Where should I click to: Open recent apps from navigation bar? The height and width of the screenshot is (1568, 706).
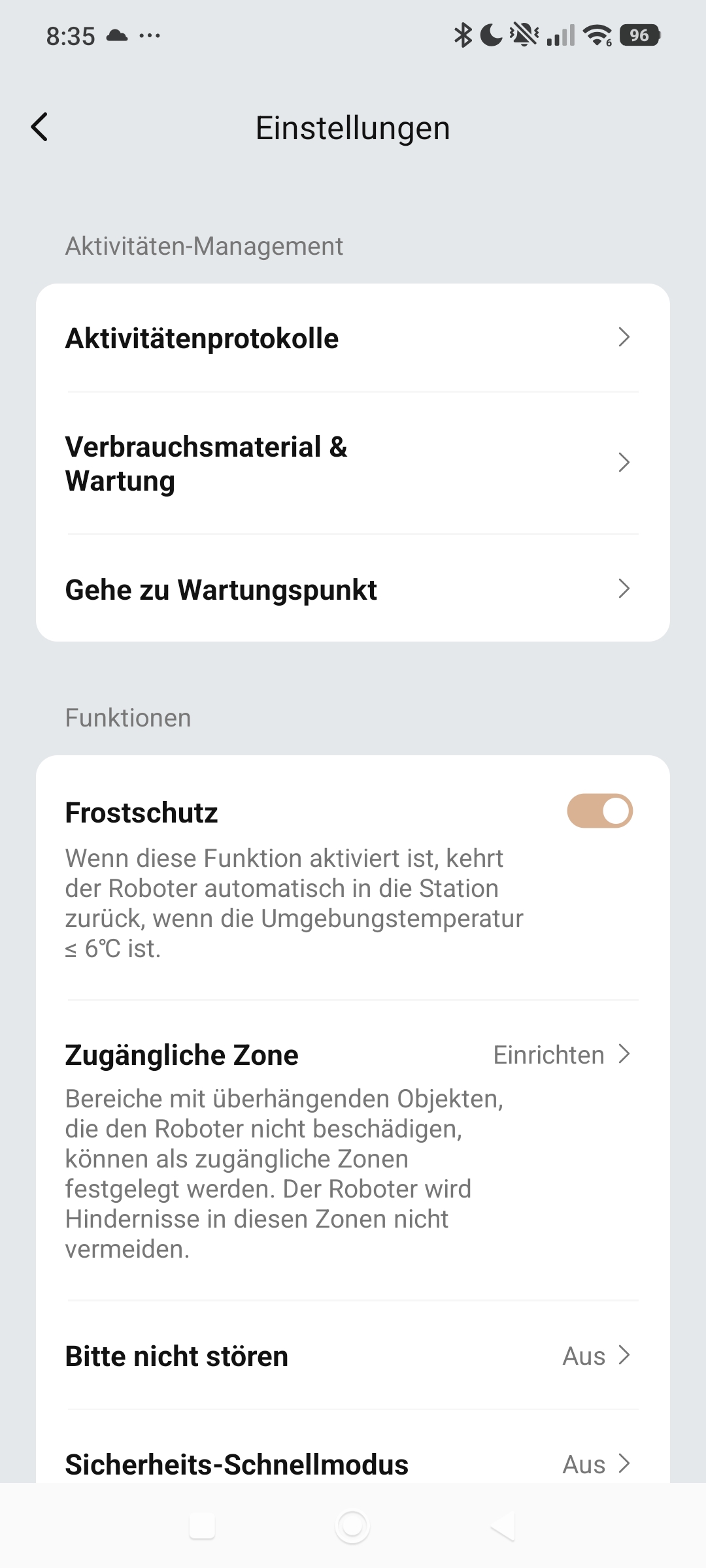[202, 1527]
